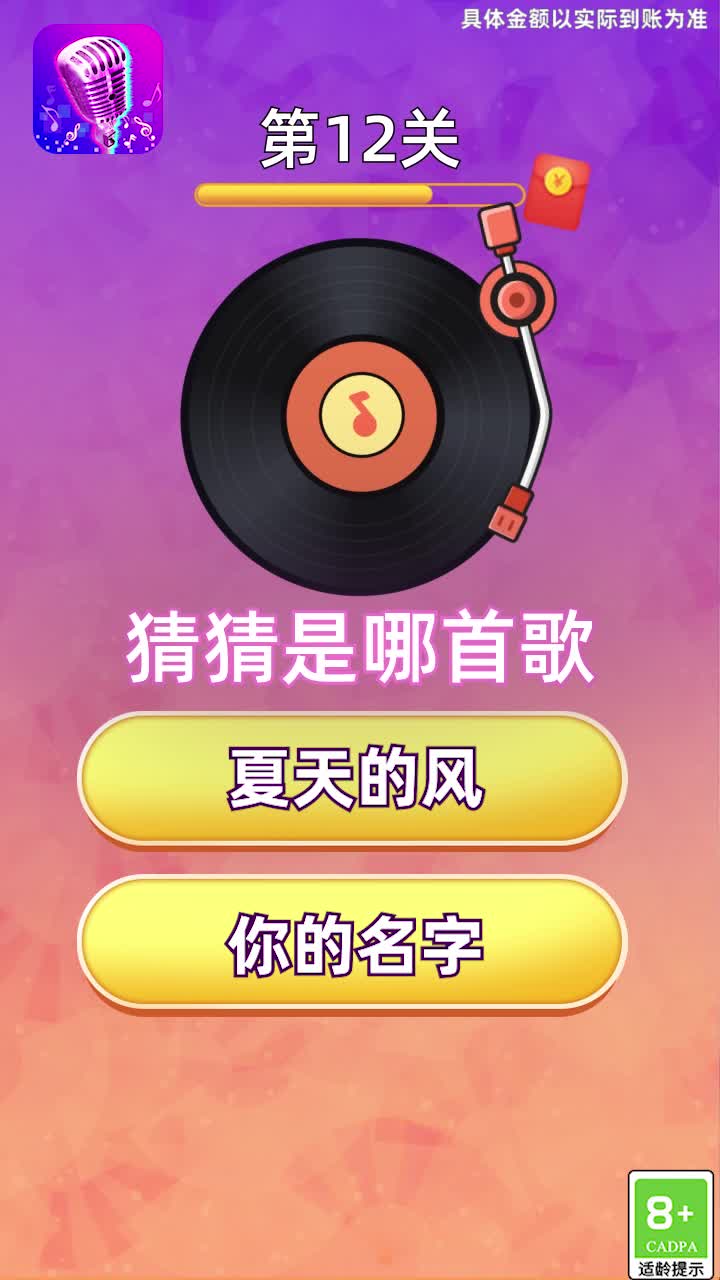720x1280 pixels.
Task: Choose the answer 你的名字
Action: click(x=352, y=942)
